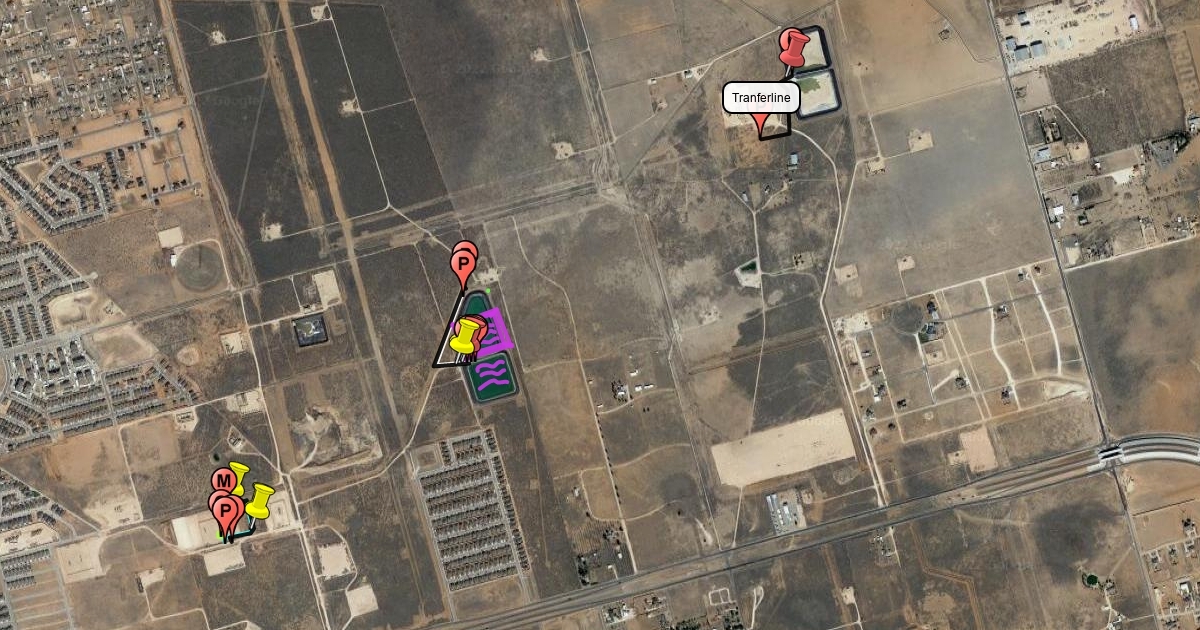Select the yellow pushpin on the teal outline
The height and width of the screenshot is (630, 1200).
click(x=260, y=498)
